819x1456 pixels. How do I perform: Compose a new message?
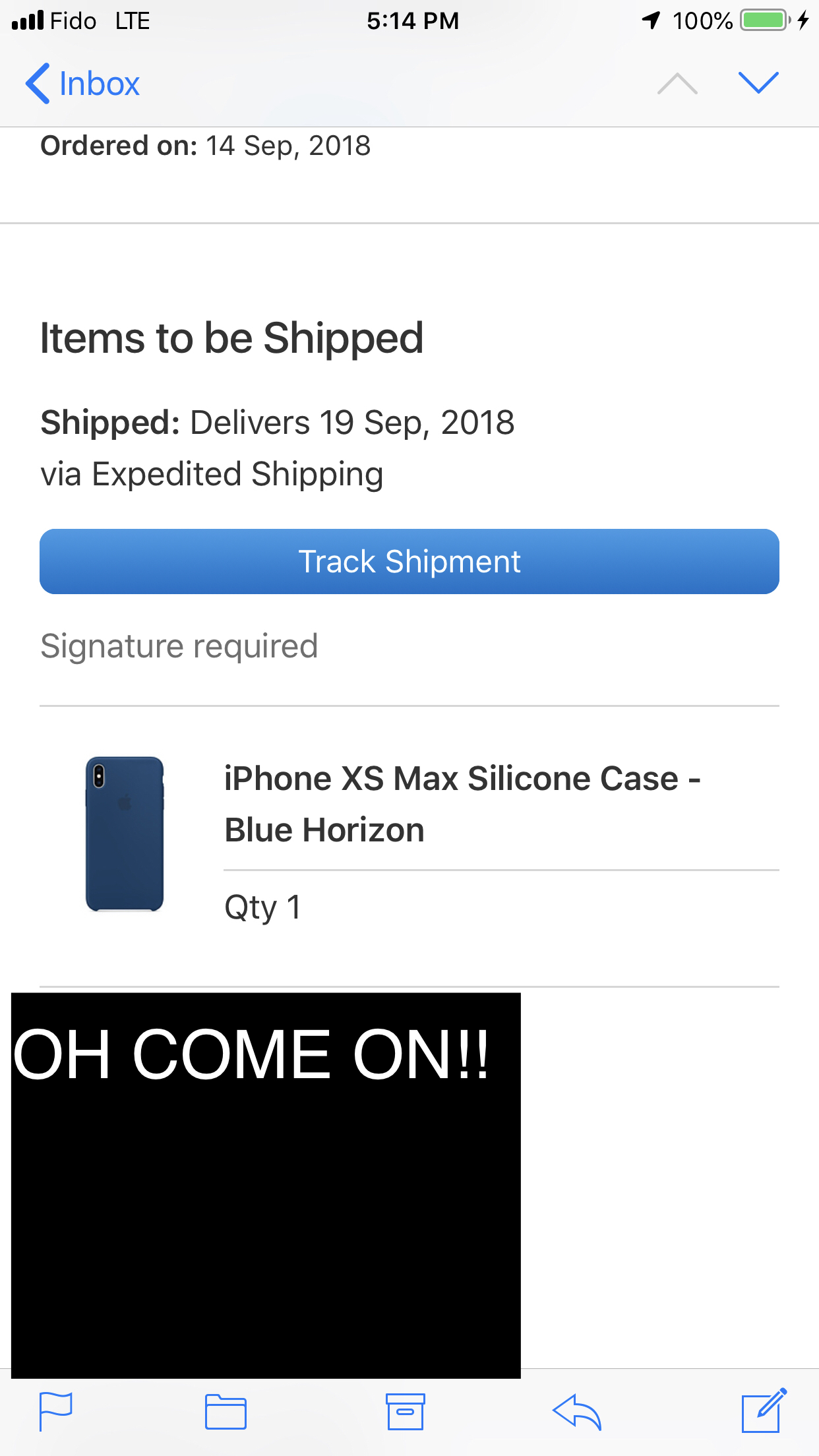click(x=764, y=1410)
